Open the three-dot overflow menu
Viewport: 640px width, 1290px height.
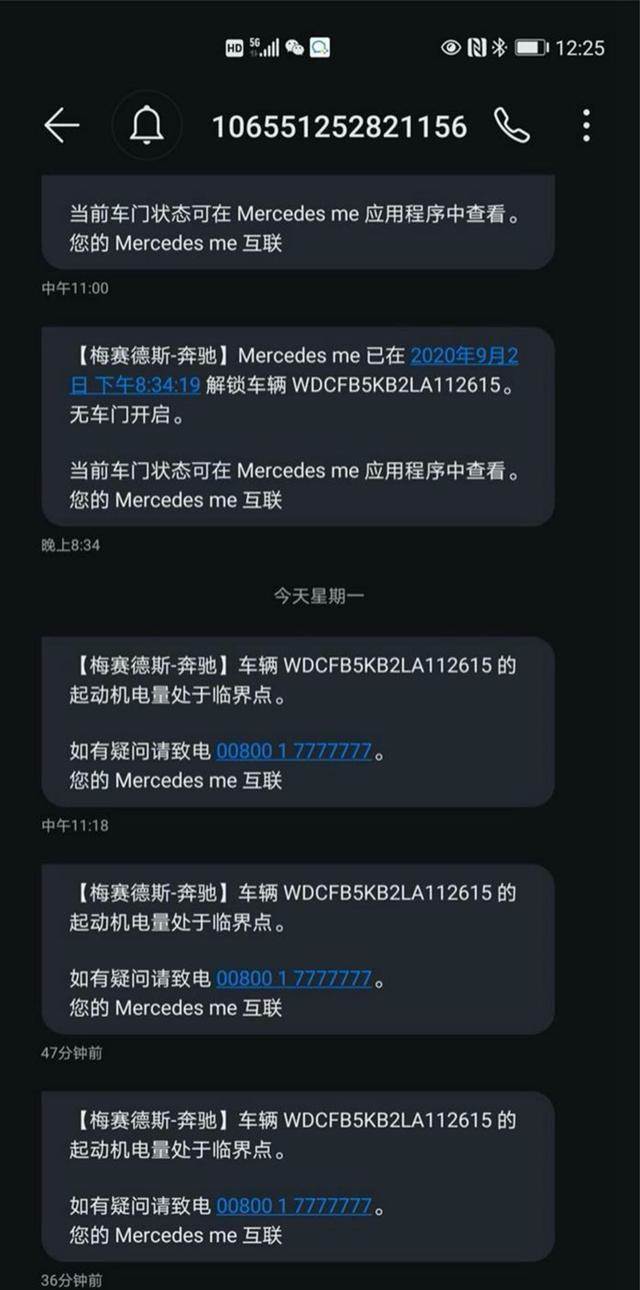click(586, 126)
